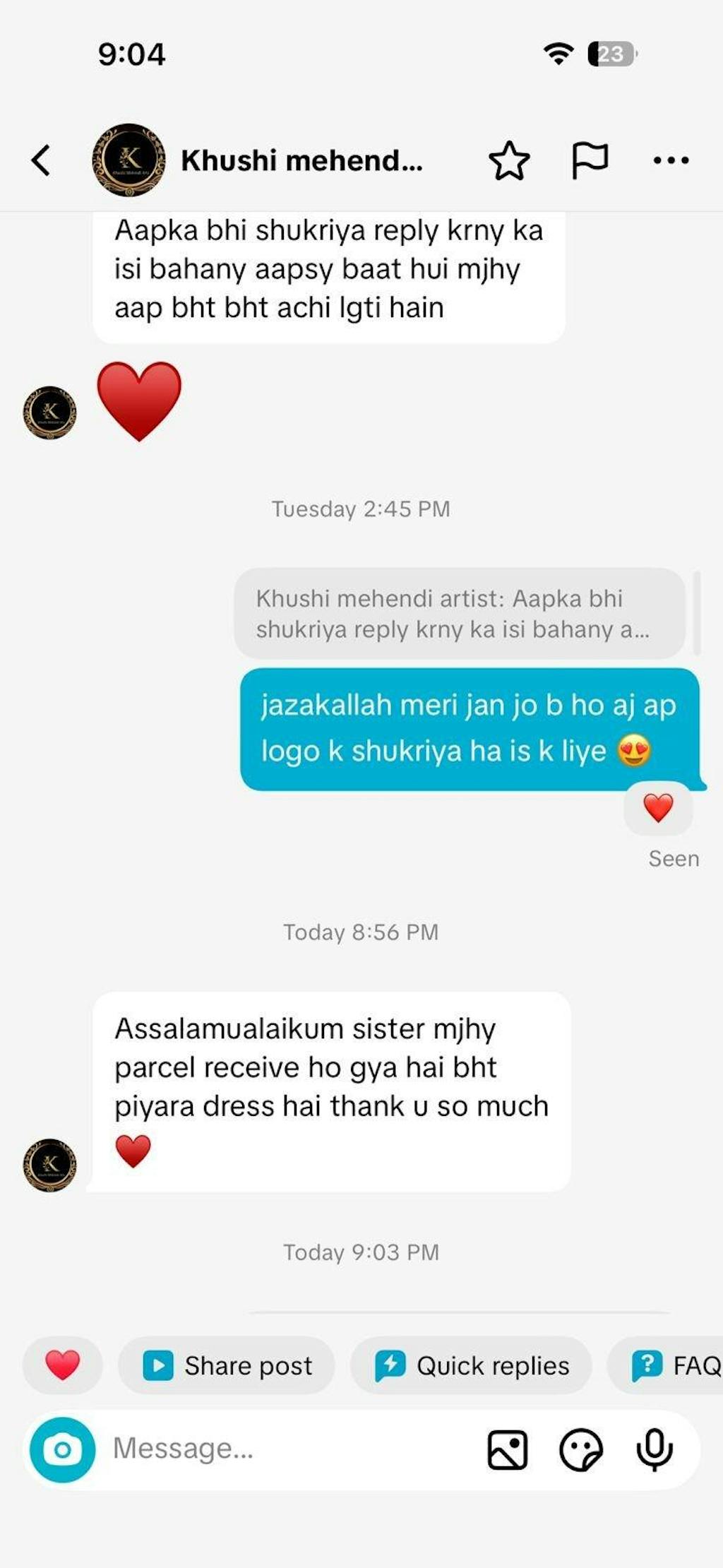Screen dimensions: 723x1568
Task: Attach a picture from the gallery
Action: pyautogui.click(x=508, y=1450)
